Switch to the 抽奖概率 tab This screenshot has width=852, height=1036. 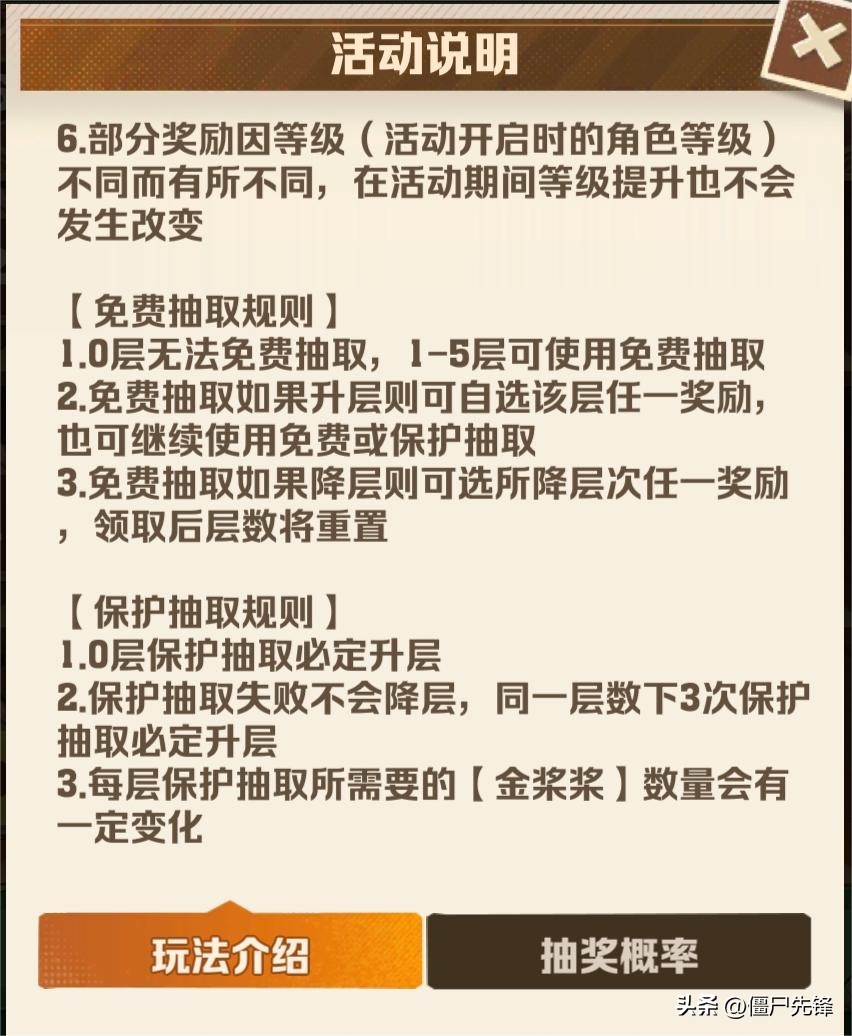[x=619, y=952]
